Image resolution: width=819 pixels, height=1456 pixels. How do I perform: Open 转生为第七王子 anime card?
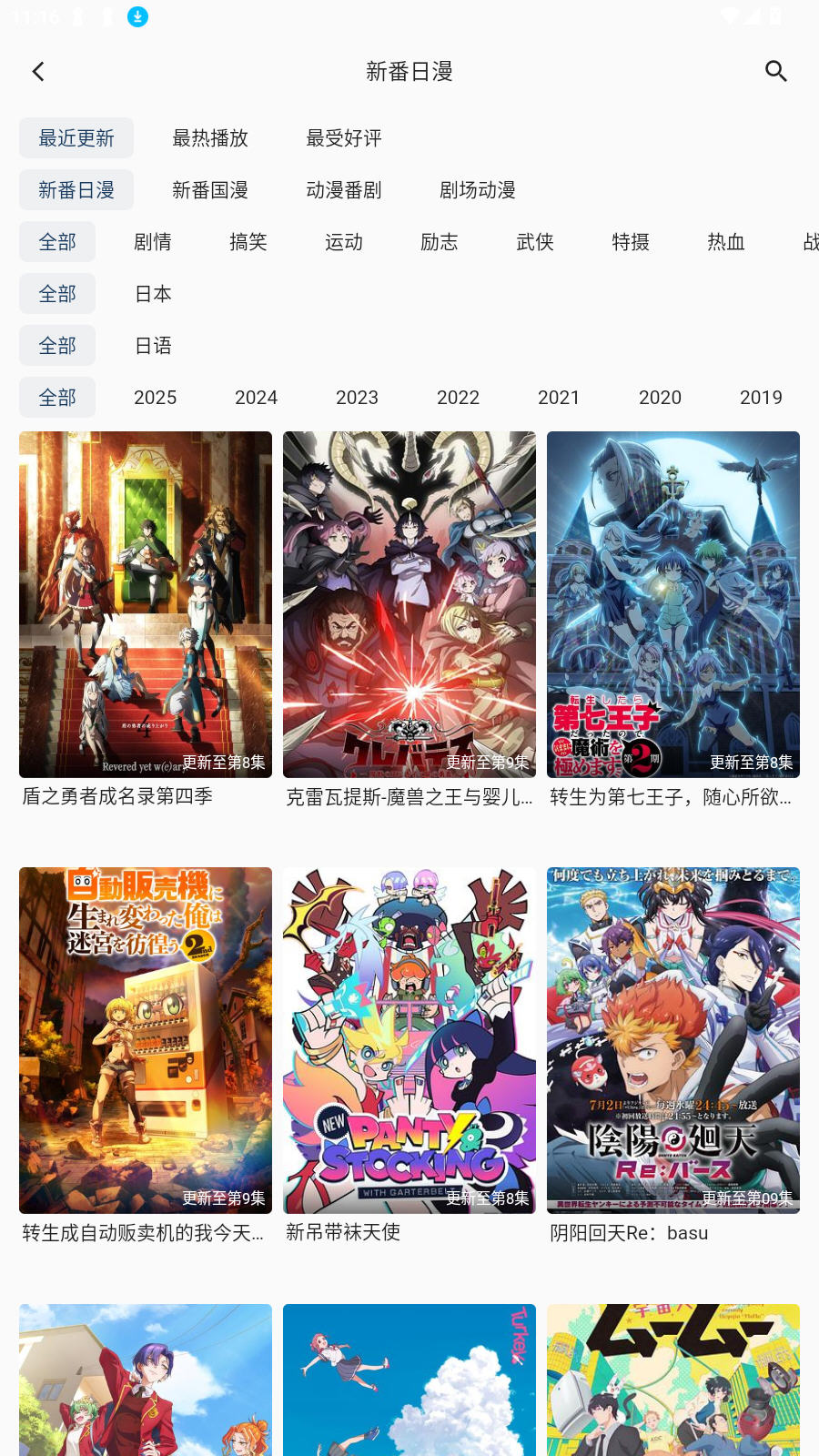point(673,605)
